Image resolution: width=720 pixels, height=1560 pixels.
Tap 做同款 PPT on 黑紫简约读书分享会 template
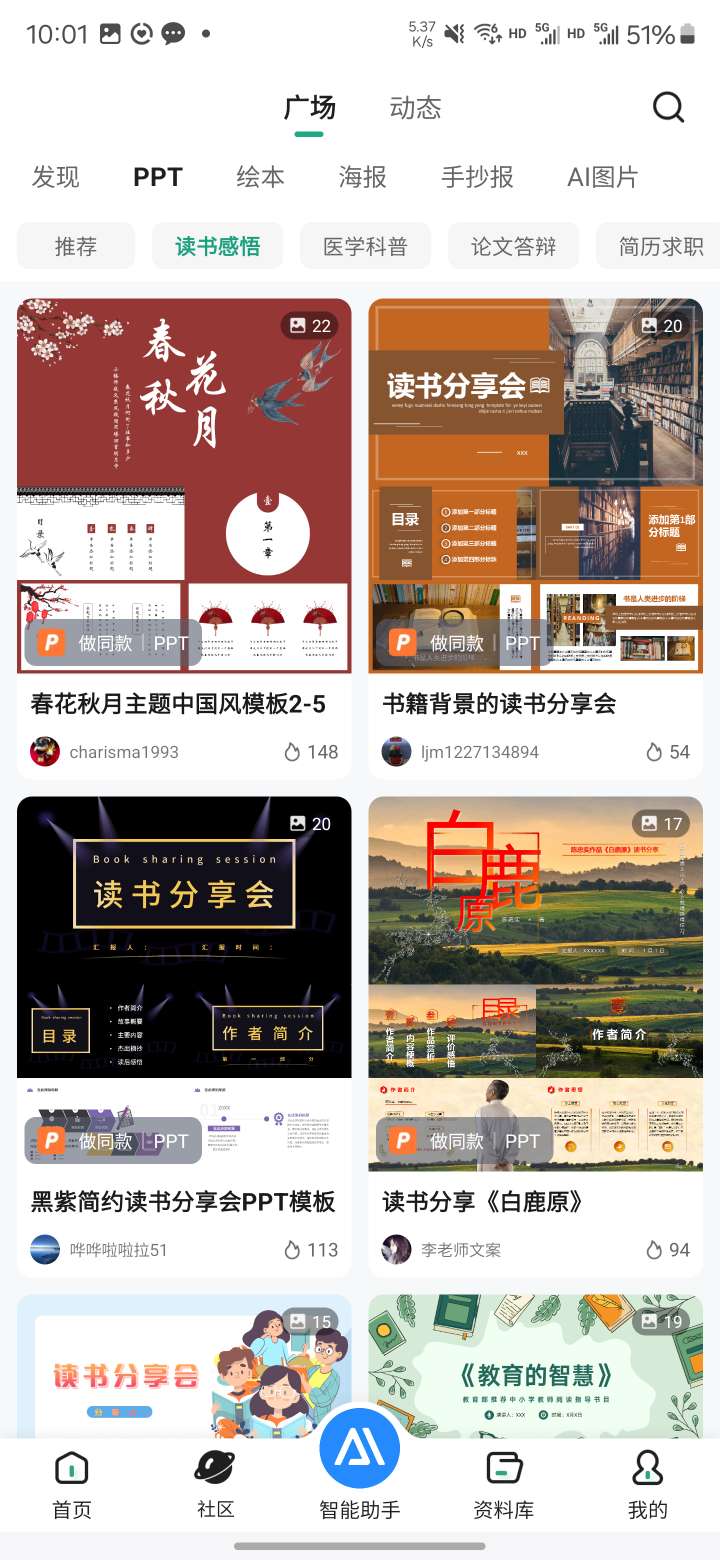[113, 1141]
